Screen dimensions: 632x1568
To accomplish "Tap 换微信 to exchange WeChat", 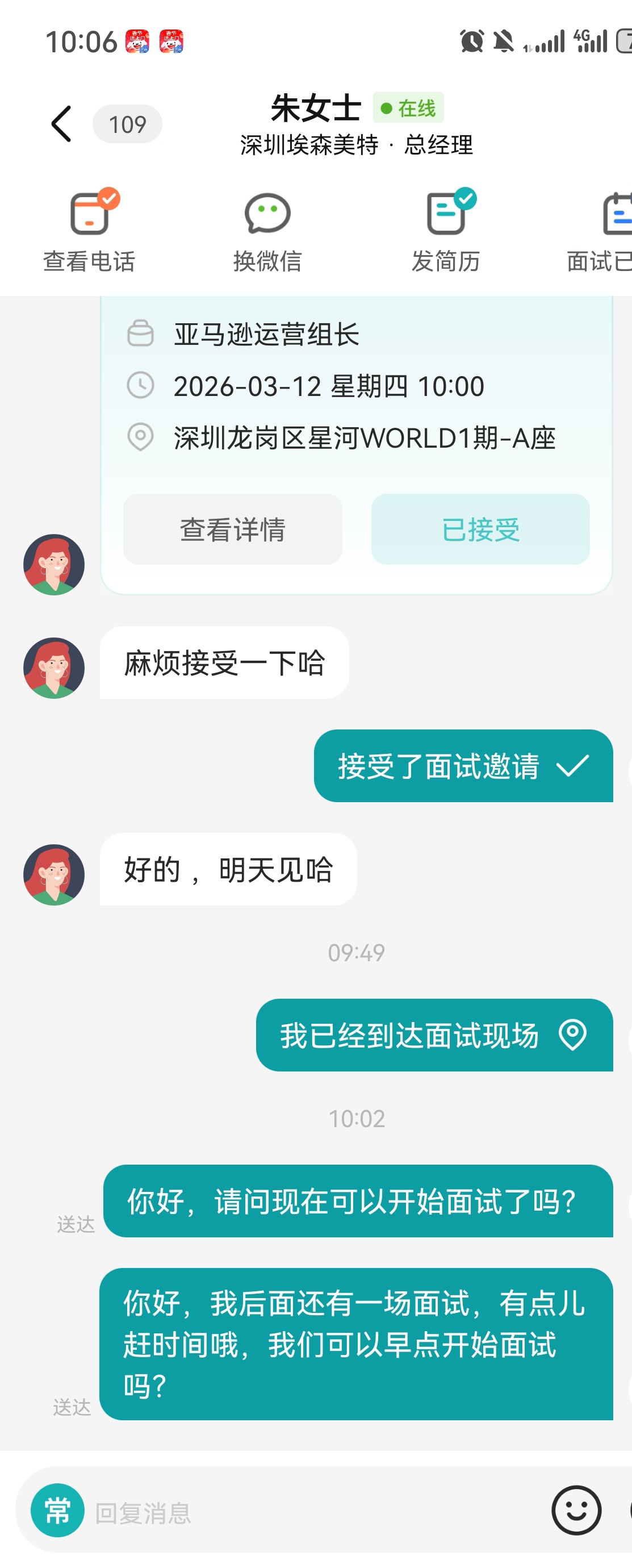I will click(x=267, y=230).
